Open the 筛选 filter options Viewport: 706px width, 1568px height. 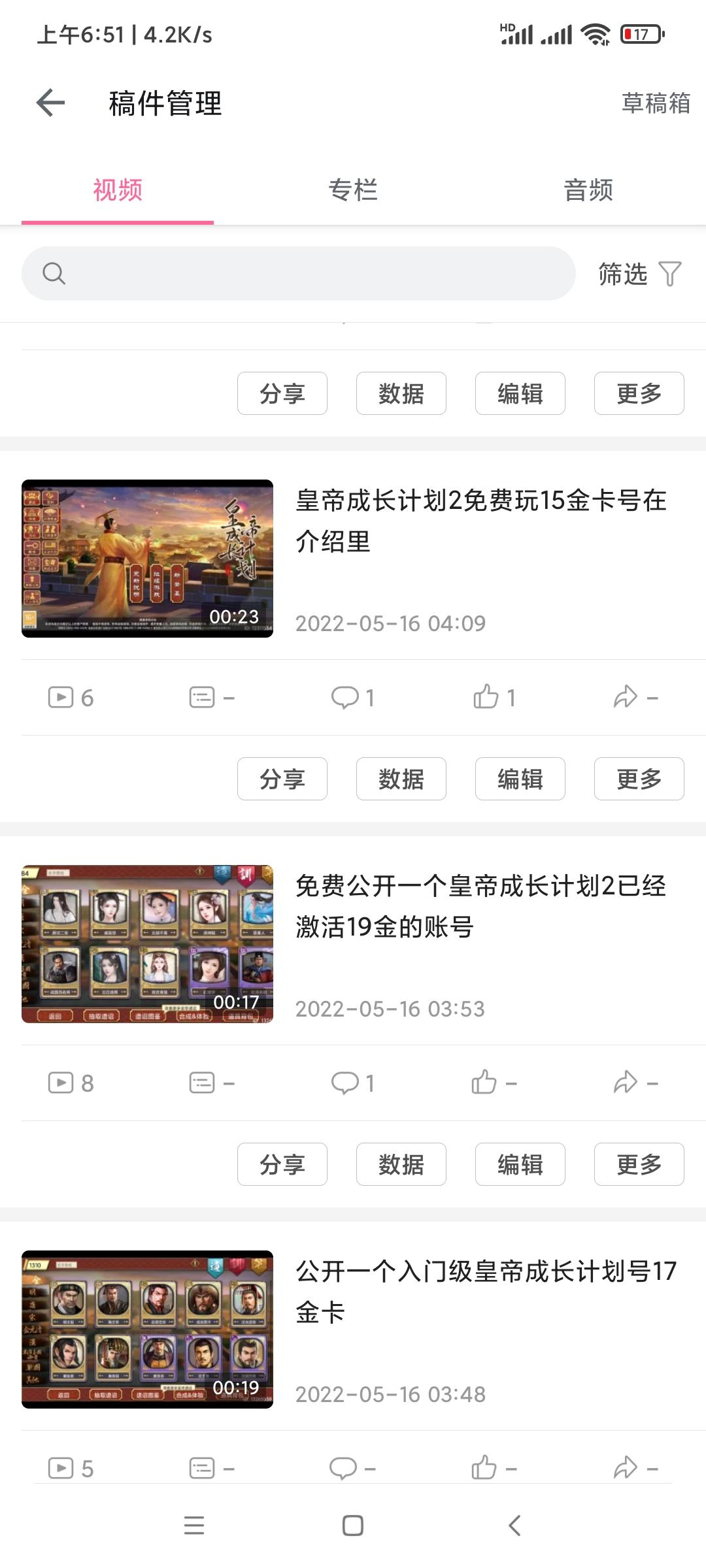tap(639, 274)
